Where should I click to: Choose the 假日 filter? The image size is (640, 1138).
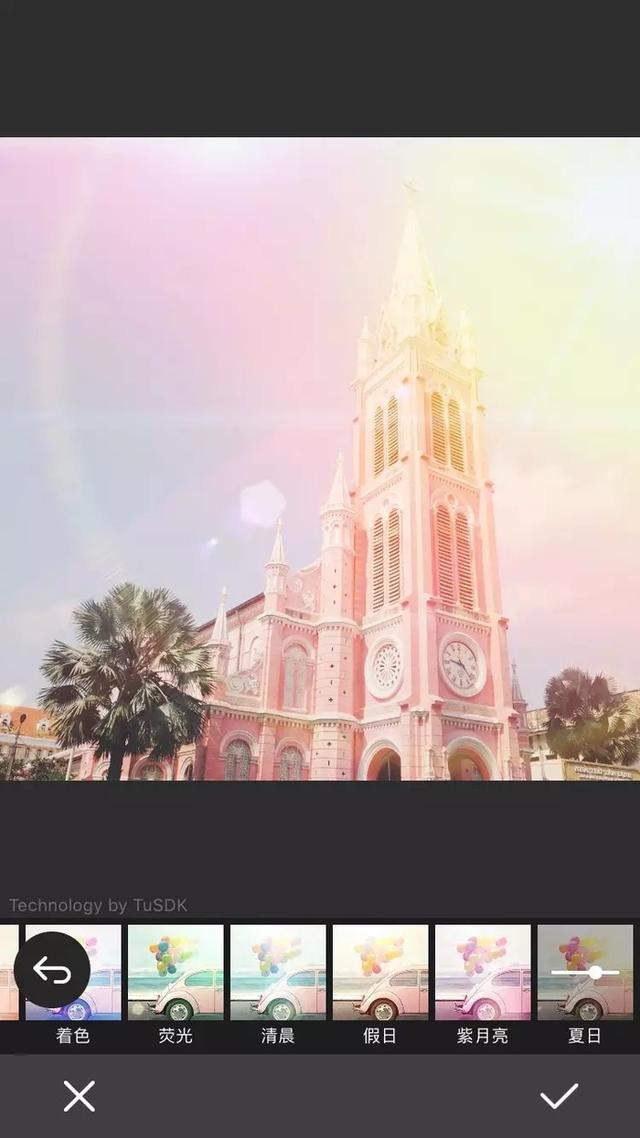point(380,972)
